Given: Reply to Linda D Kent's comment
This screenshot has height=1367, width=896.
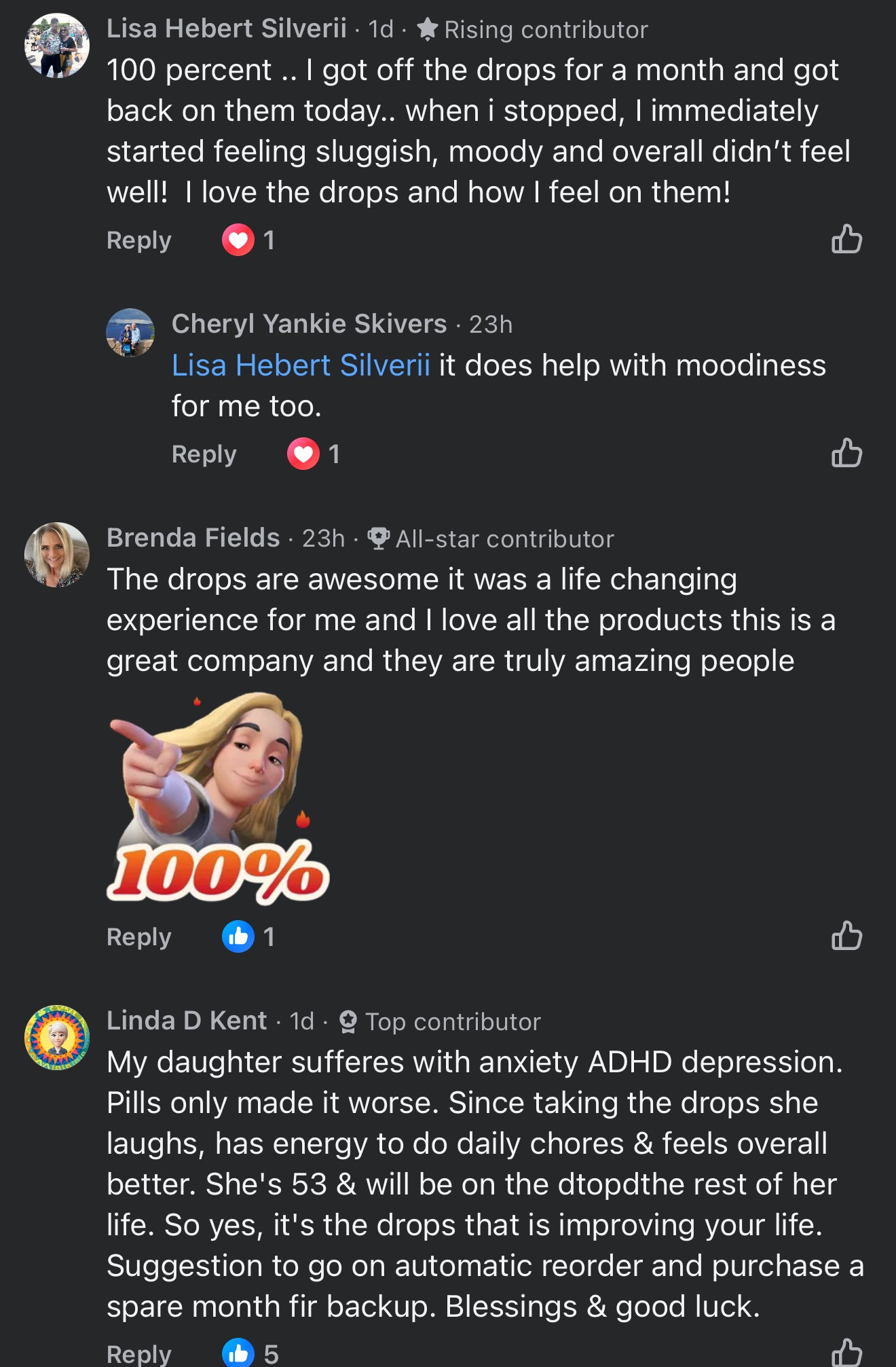Looking at the screenshot, I should pos(138,1353).
